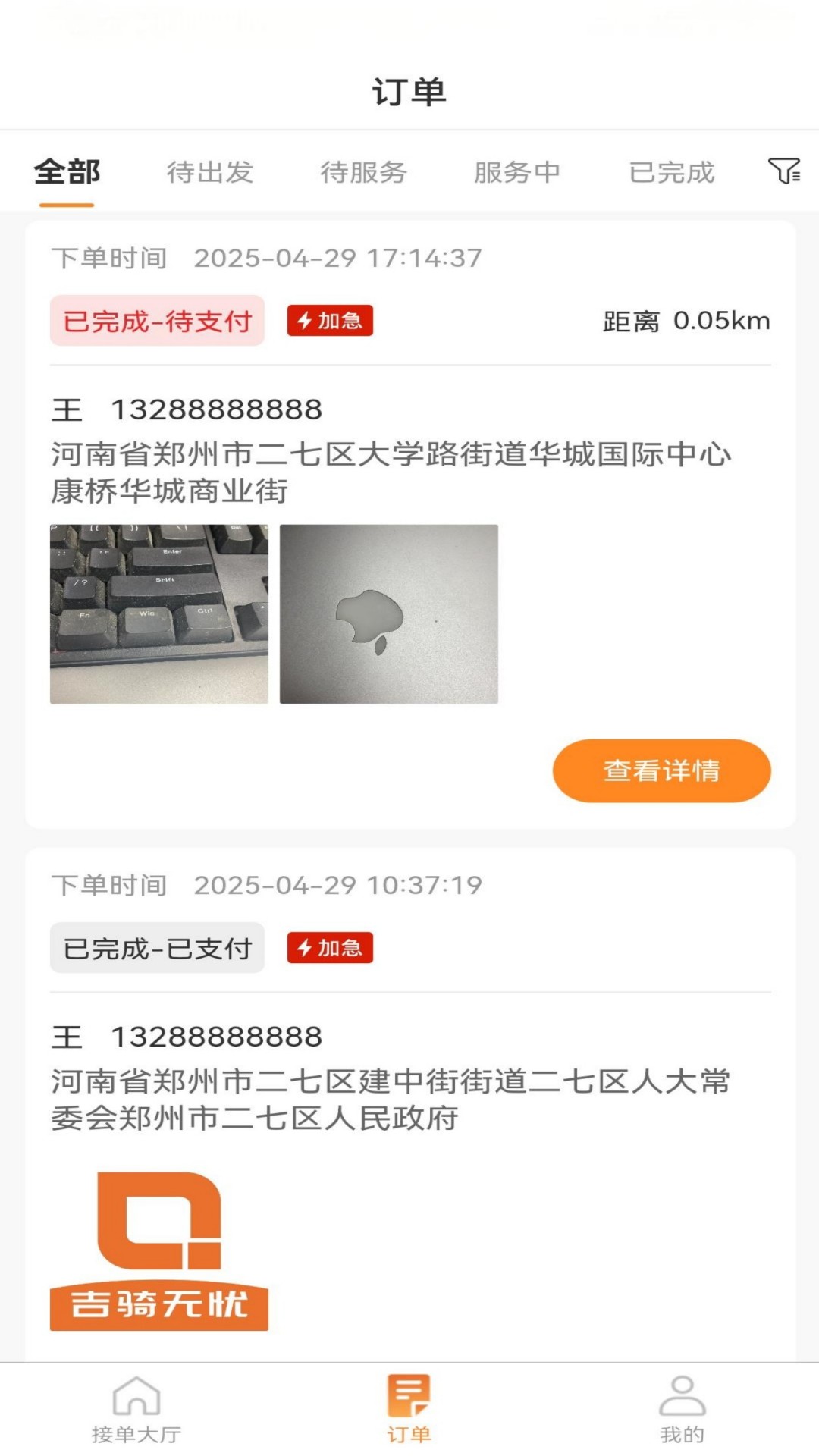Open the filter icon next to tabs
The width and height of the screenshot is (819, 1456).
coord(786,173)
